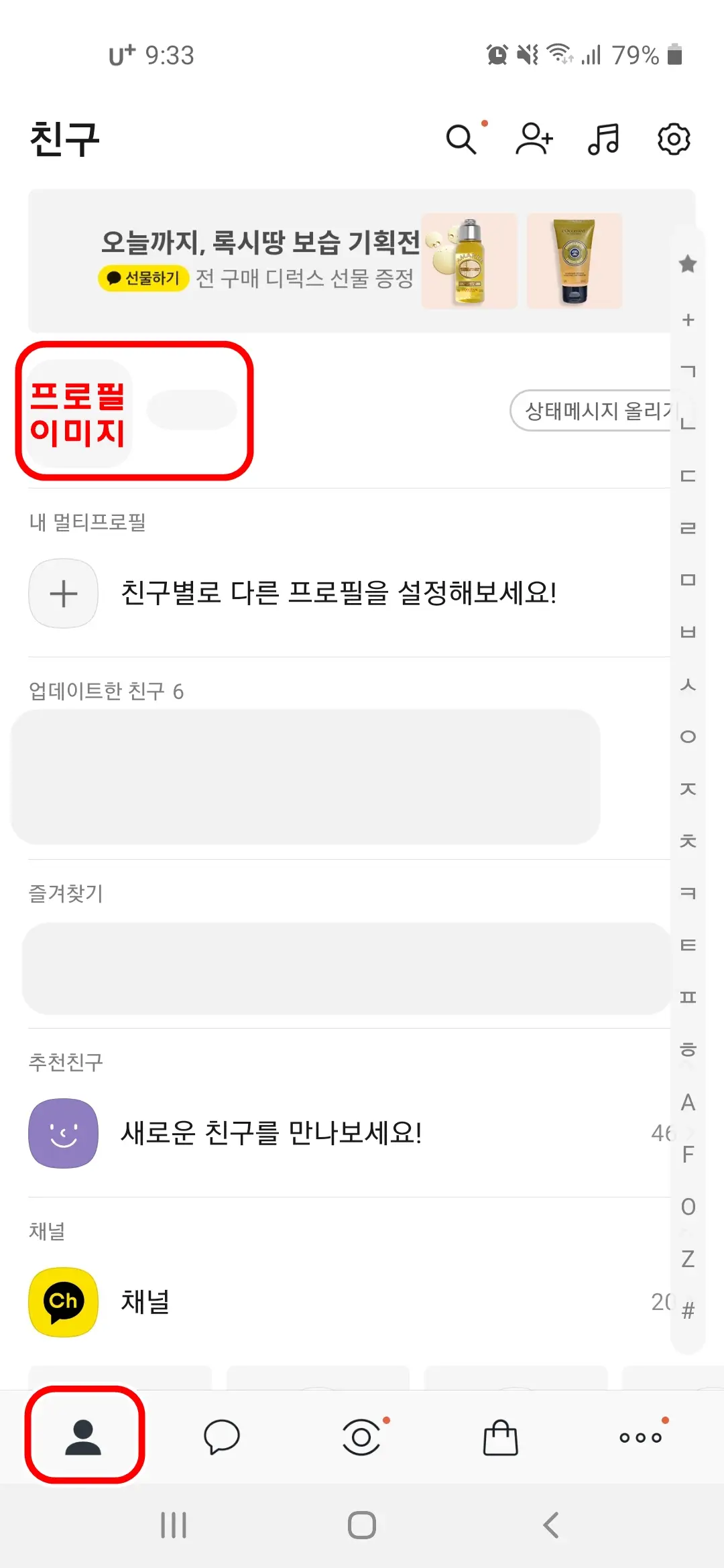The width and height of the screenshot is (724, 1568).
Task: Expand the 채널 section header
Action: click(46, 1230)
